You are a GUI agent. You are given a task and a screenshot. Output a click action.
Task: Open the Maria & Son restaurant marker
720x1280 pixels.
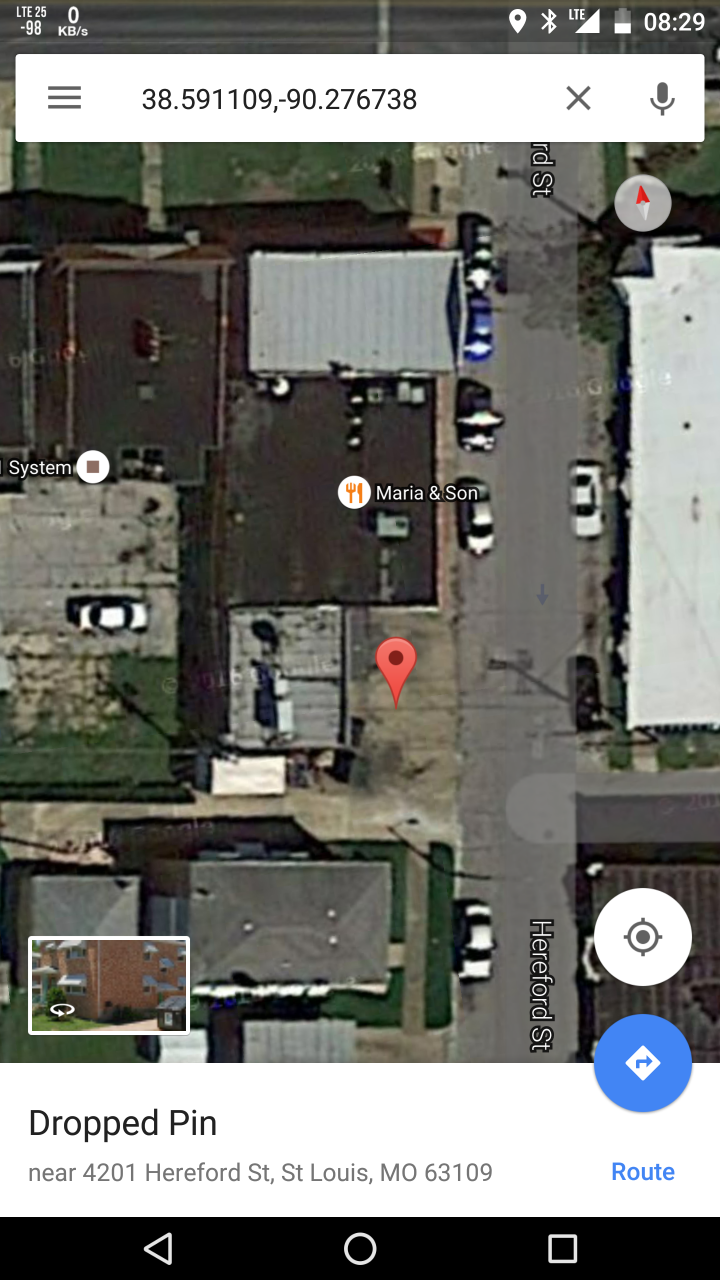tap(355, 492)
